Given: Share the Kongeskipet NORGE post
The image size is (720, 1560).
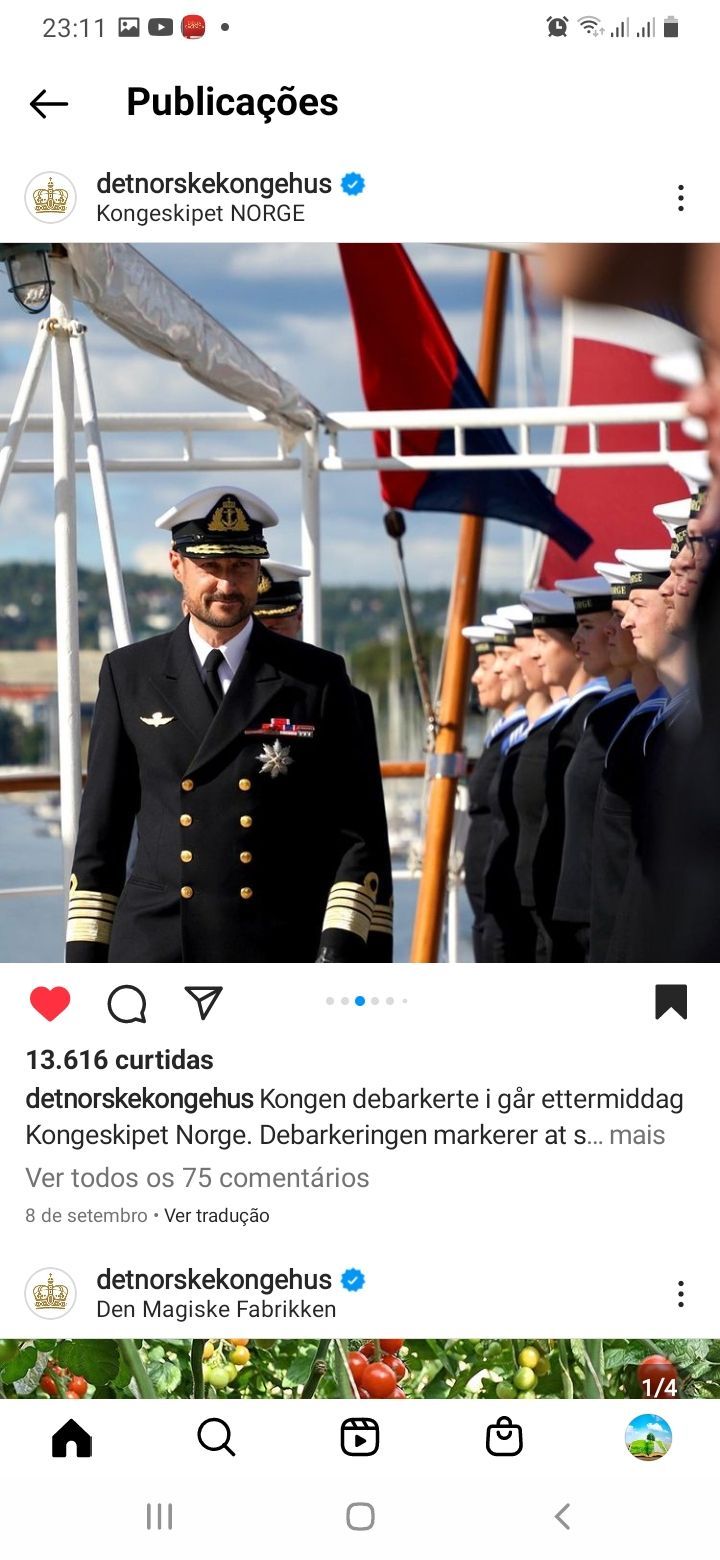Looking at the screenshot, I should click(x=203, y=1002).
